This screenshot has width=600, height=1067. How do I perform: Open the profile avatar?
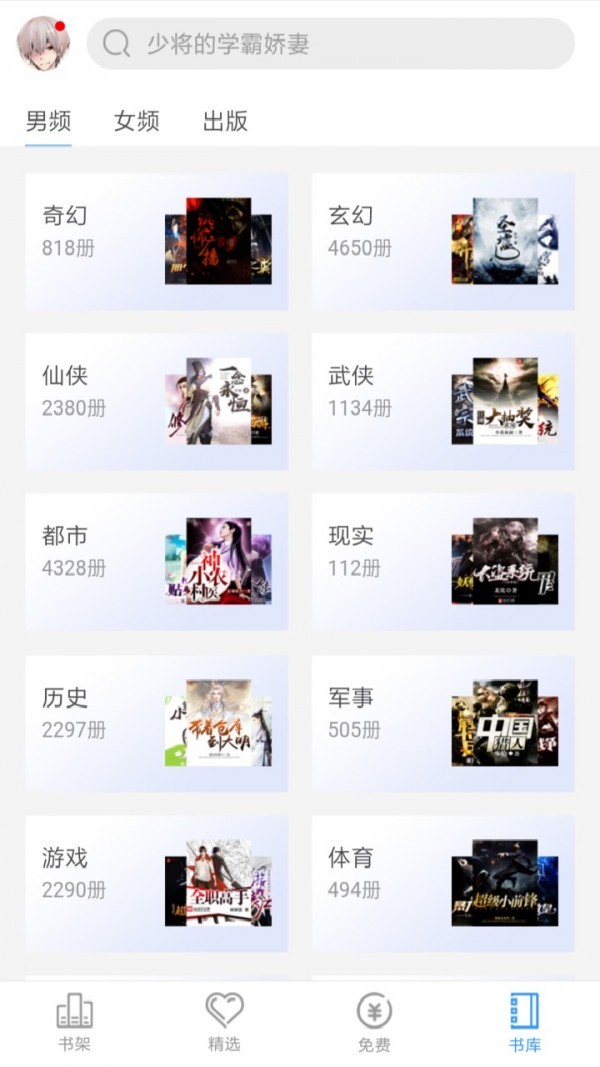[43, 43]
